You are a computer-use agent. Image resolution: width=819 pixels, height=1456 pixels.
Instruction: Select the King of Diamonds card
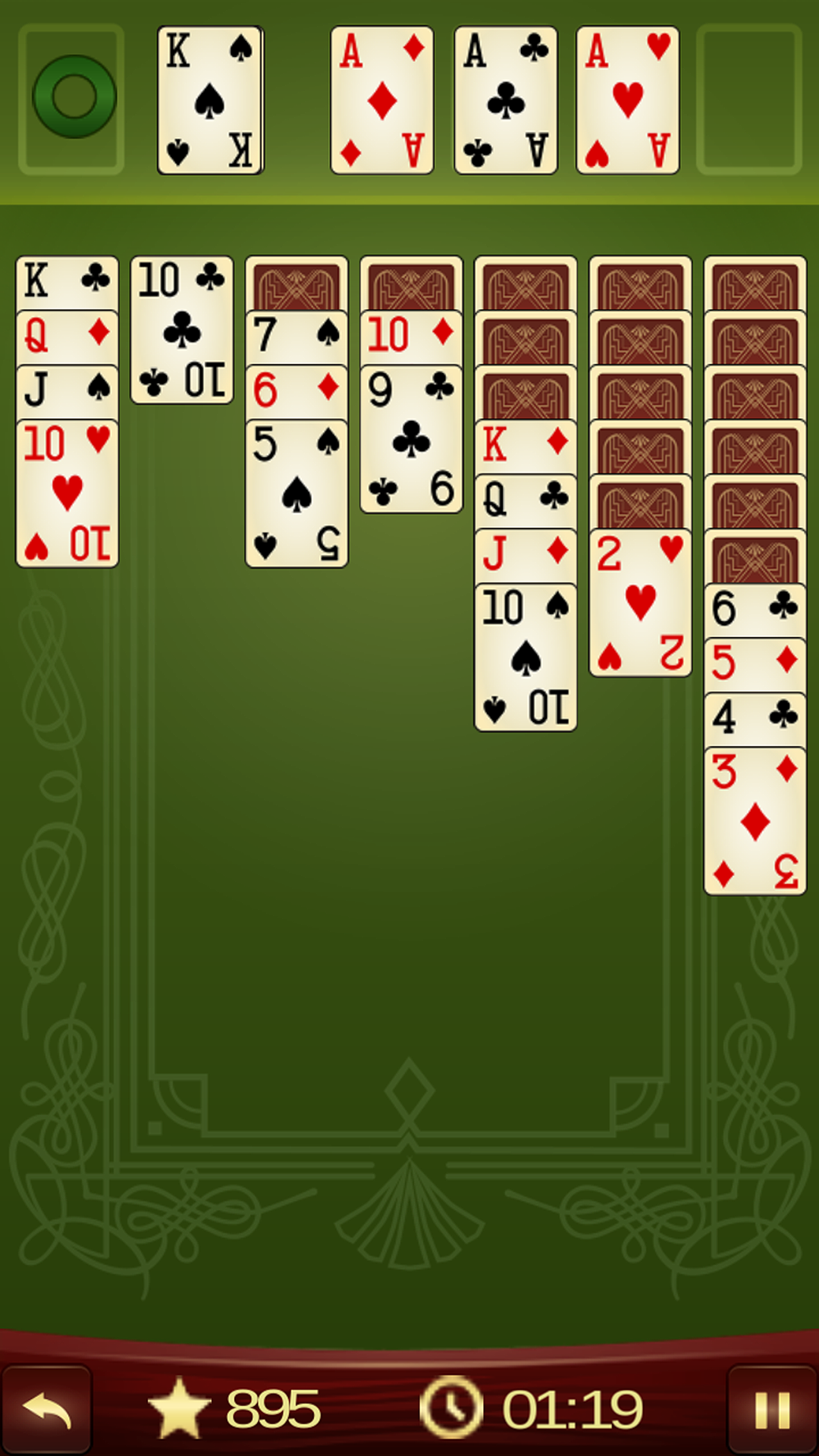(526, 446)
